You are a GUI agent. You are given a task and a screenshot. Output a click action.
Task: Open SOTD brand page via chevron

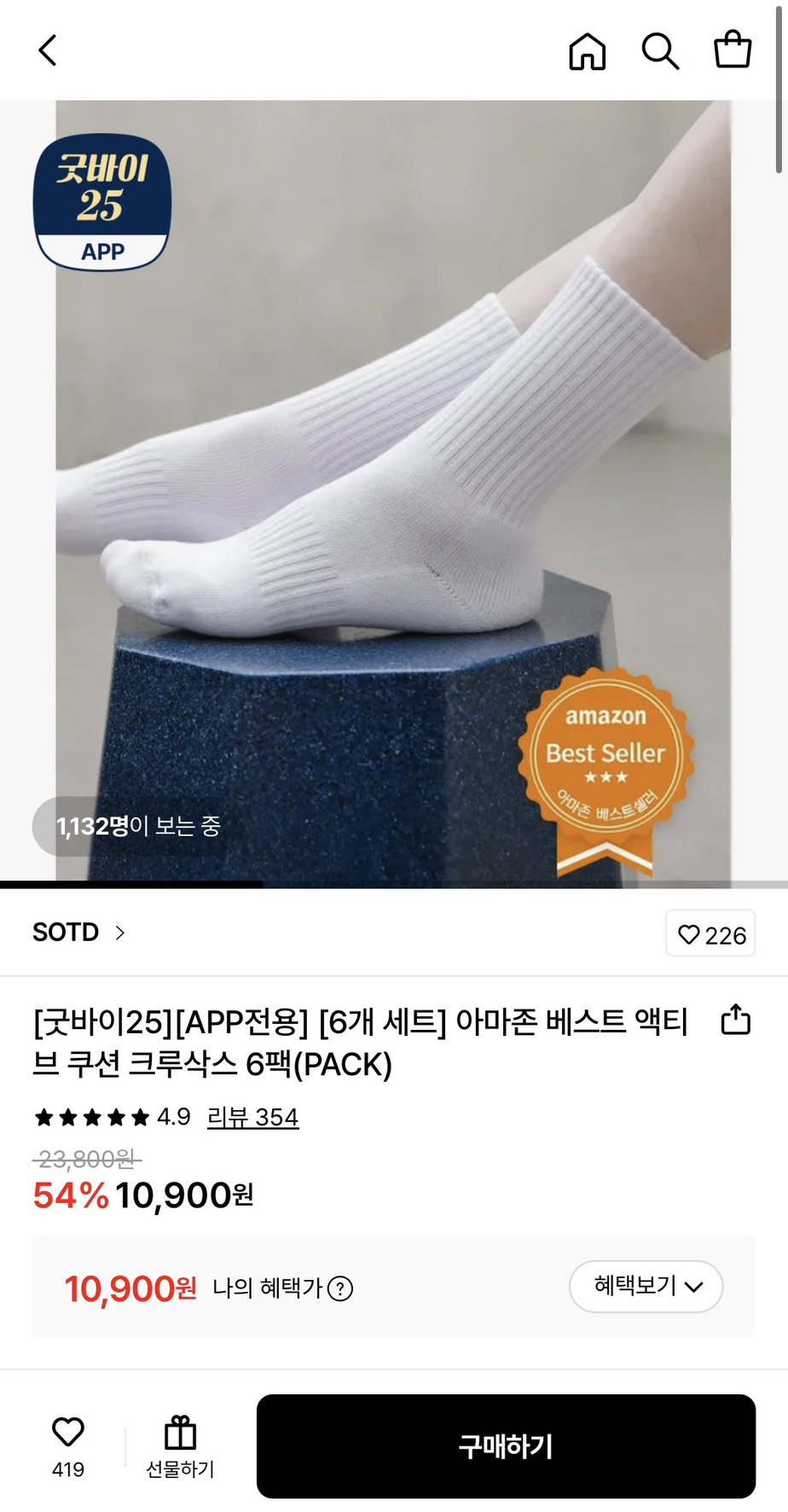coord(119,933)
